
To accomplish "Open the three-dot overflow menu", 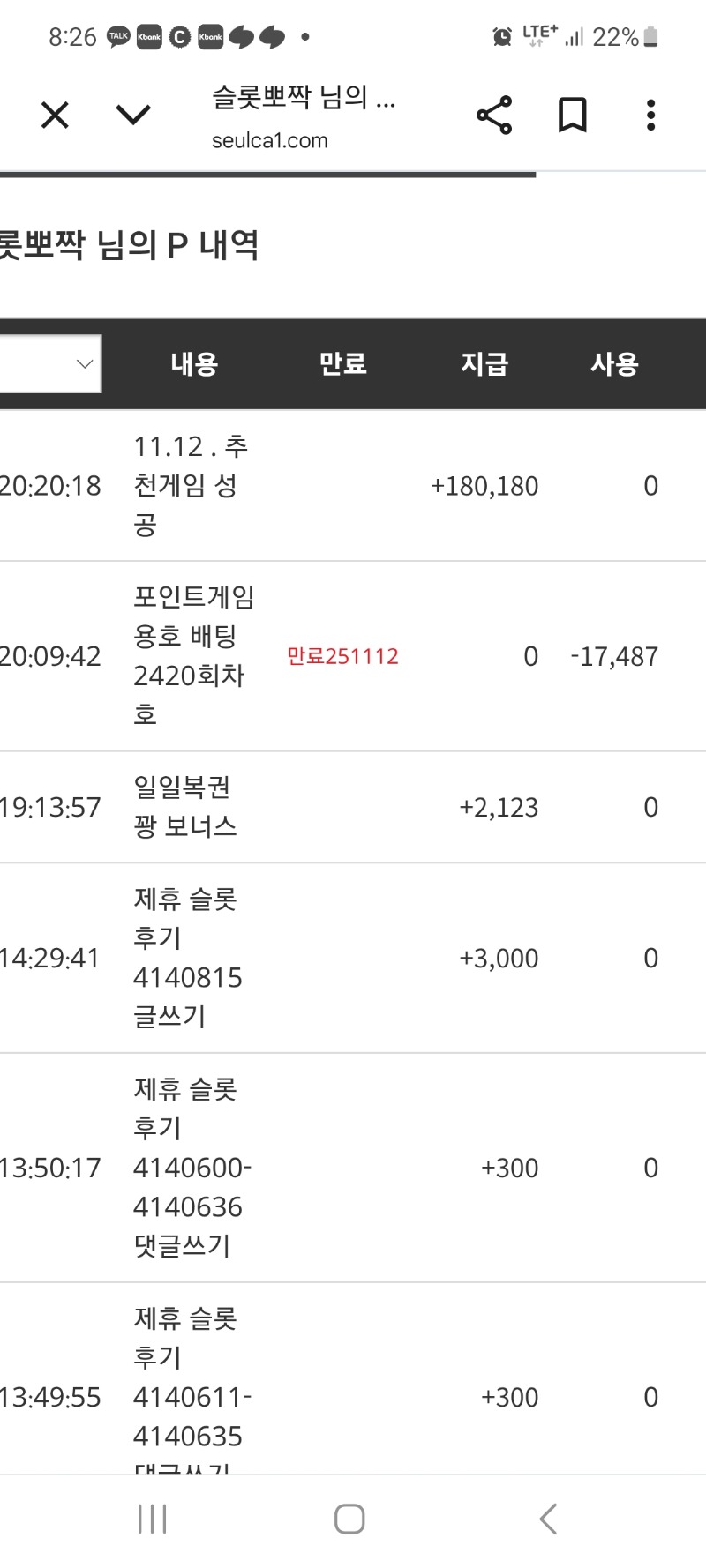I will [x=650, y=113].
